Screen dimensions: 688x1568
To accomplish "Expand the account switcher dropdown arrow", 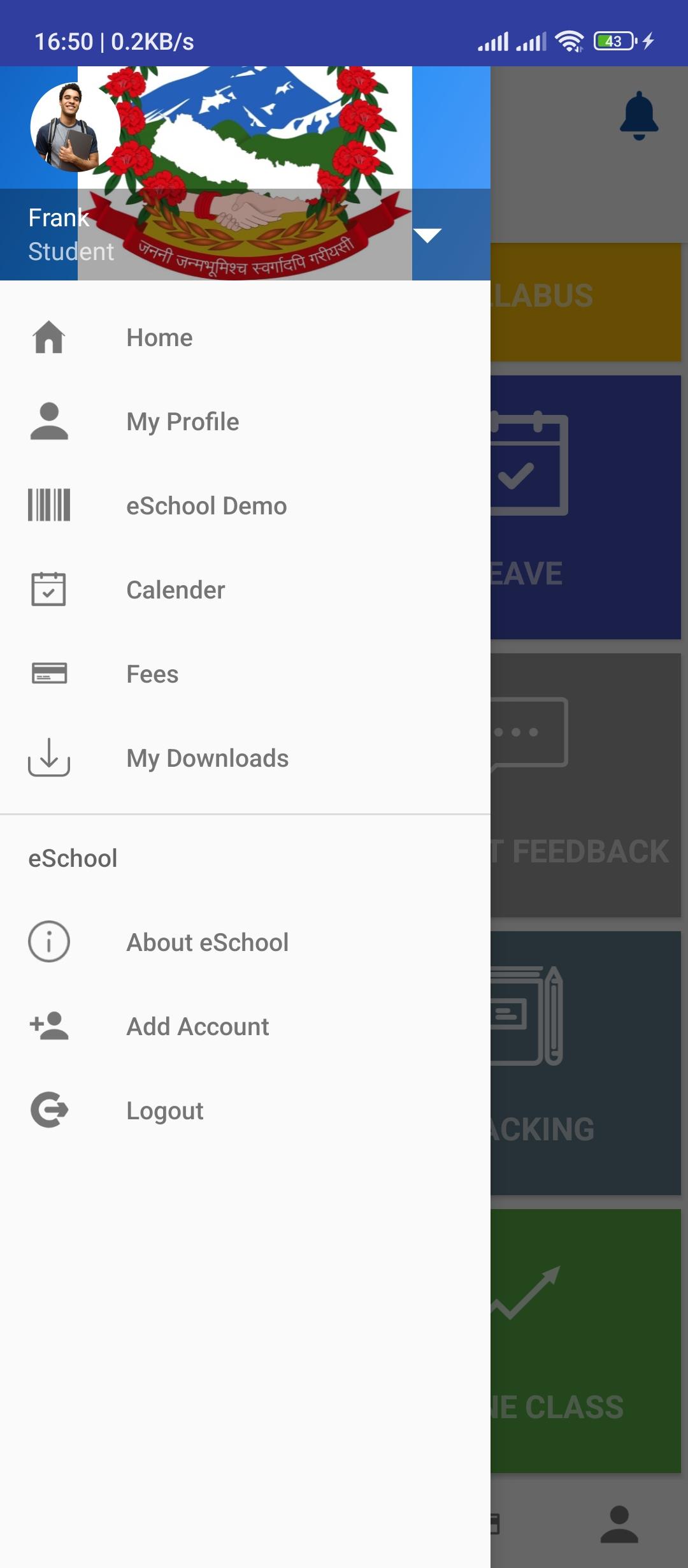I will click(x=428, y=235).
